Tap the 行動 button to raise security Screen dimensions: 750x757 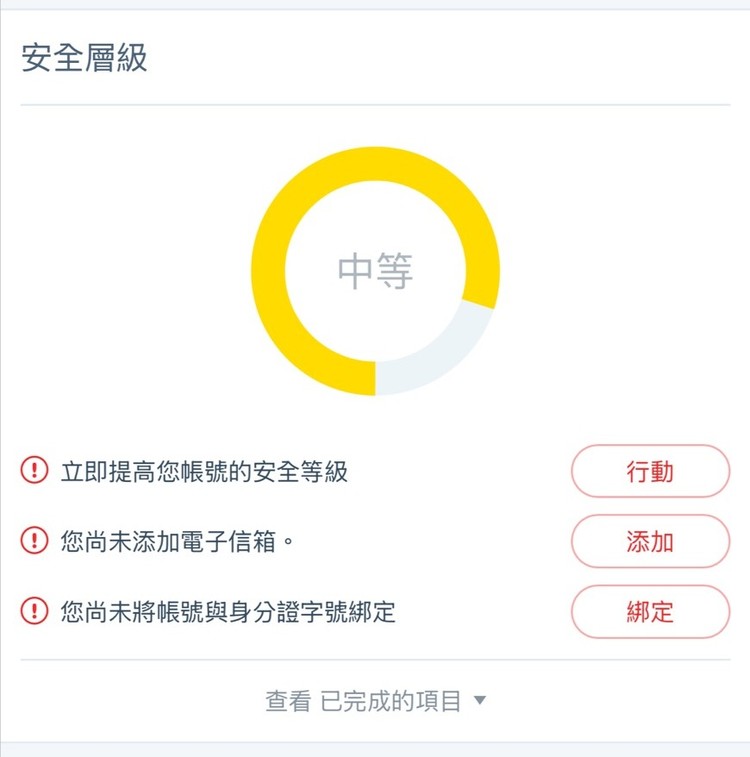(650, 472)
